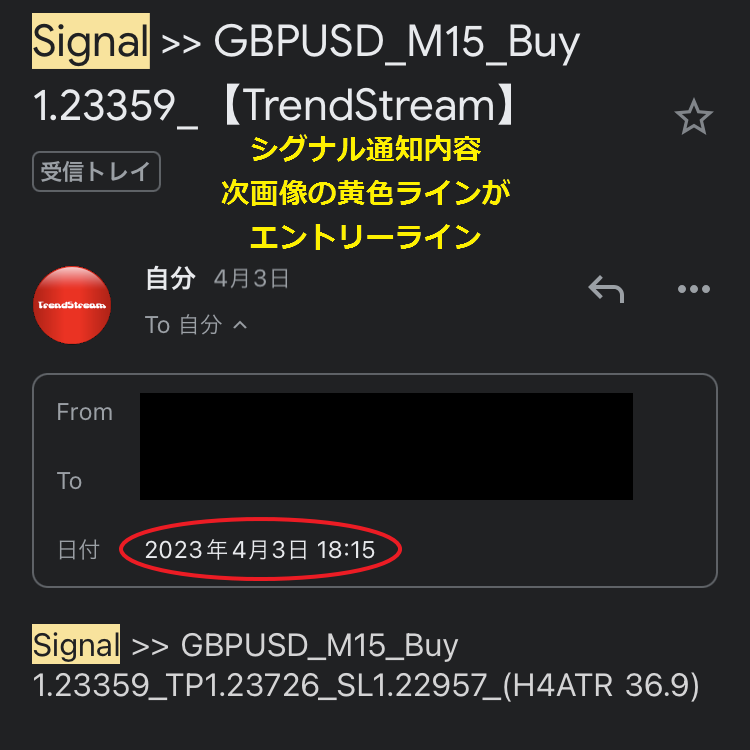Reply to the email
This screenshot has height=750, width=750.
606,289
